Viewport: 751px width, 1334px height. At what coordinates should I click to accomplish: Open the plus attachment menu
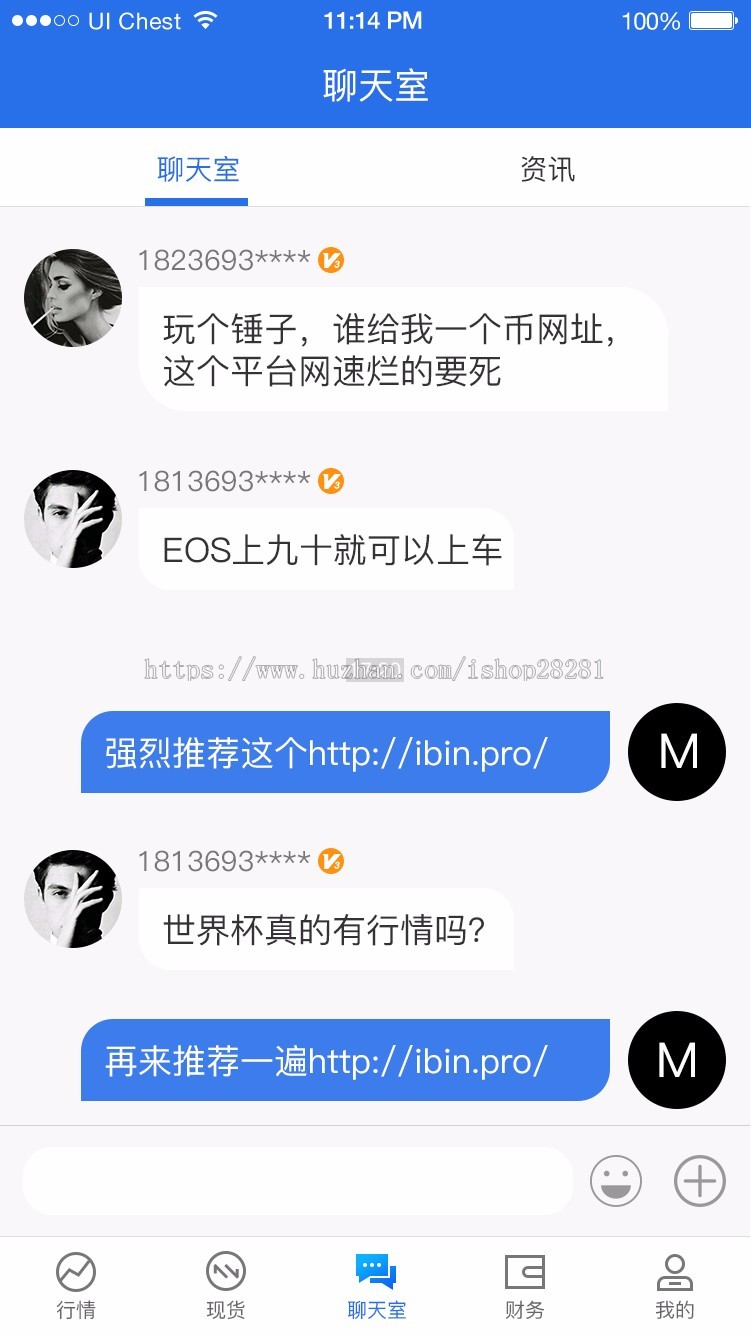699,1181
